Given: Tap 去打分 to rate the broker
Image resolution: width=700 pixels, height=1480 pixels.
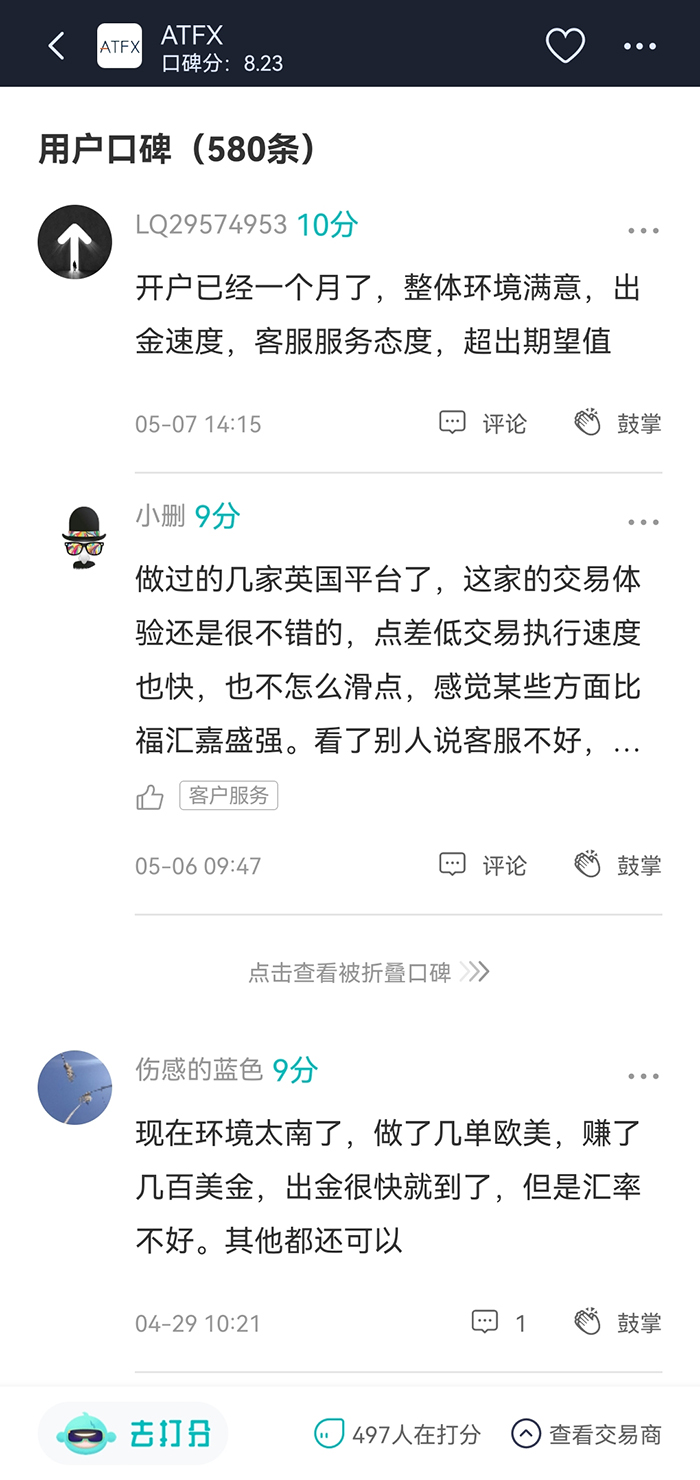Looking at the screenshot, I should tap(134, 1435).
